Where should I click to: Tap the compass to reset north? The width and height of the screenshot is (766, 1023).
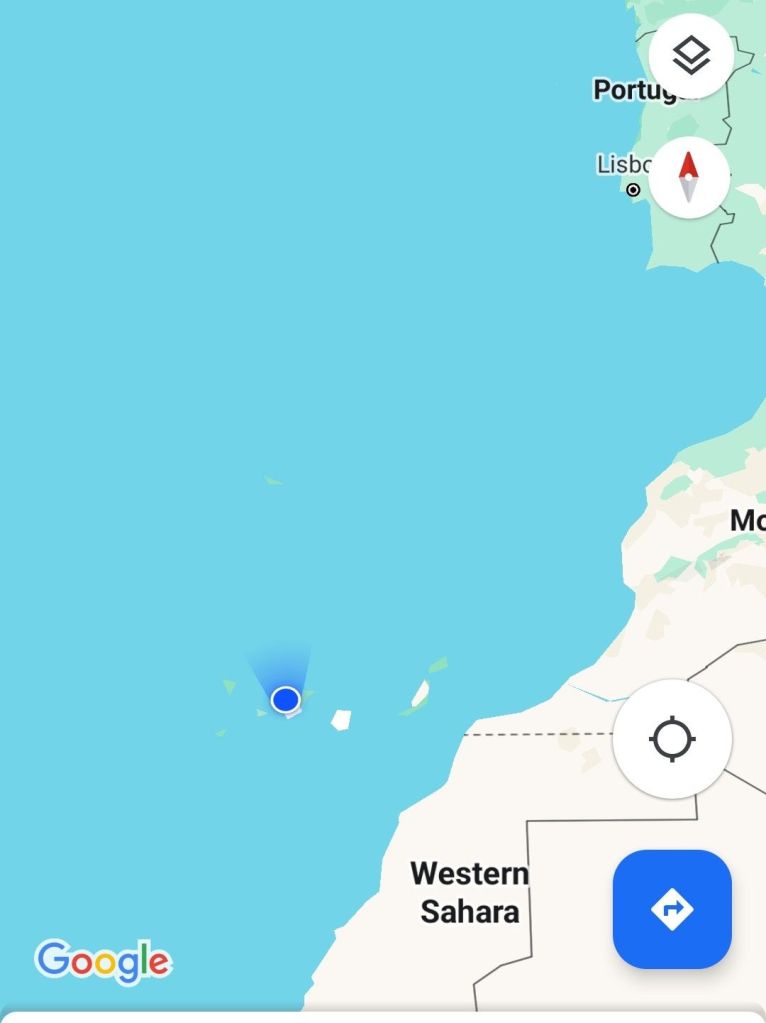688,177
